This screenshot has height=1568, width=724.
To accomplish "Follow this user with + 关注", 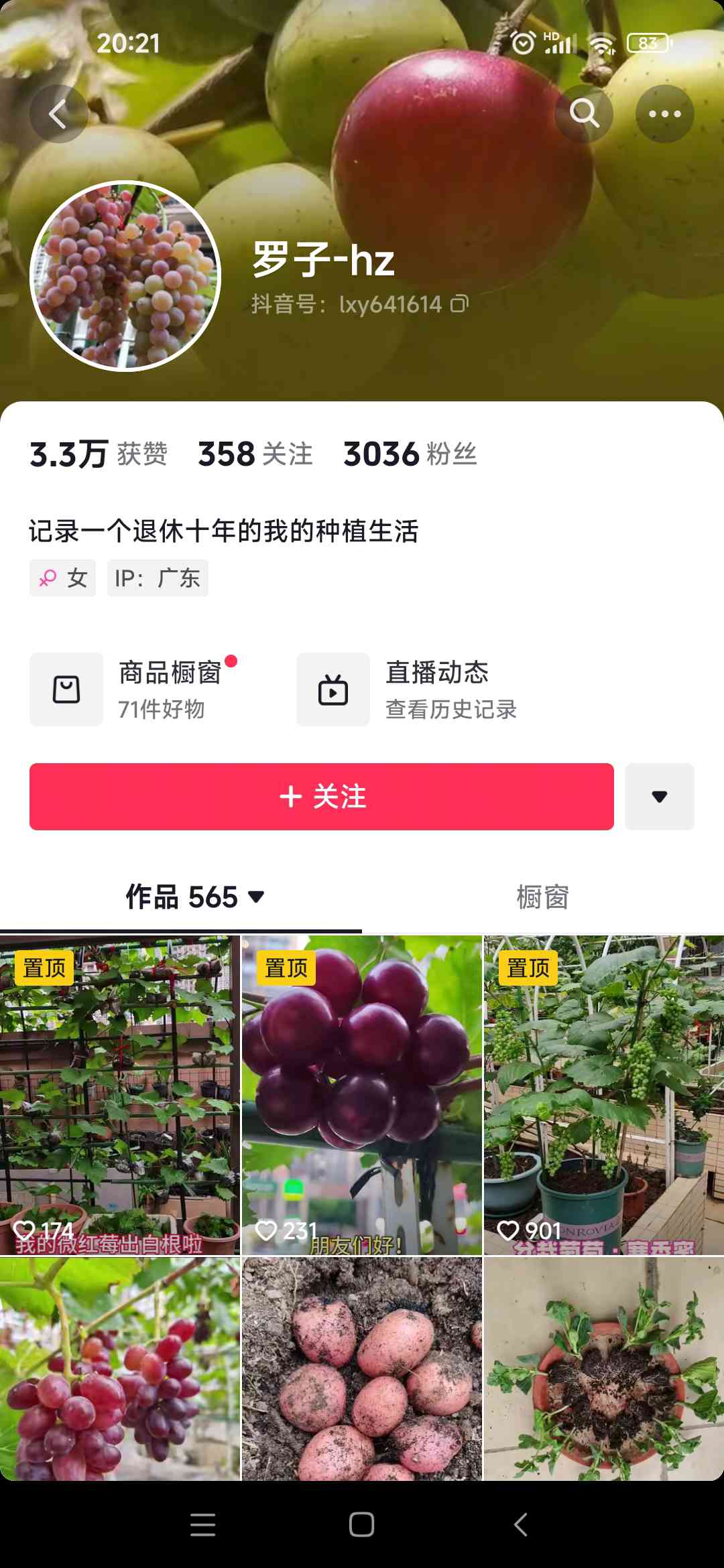I will [x=322, y=797].
